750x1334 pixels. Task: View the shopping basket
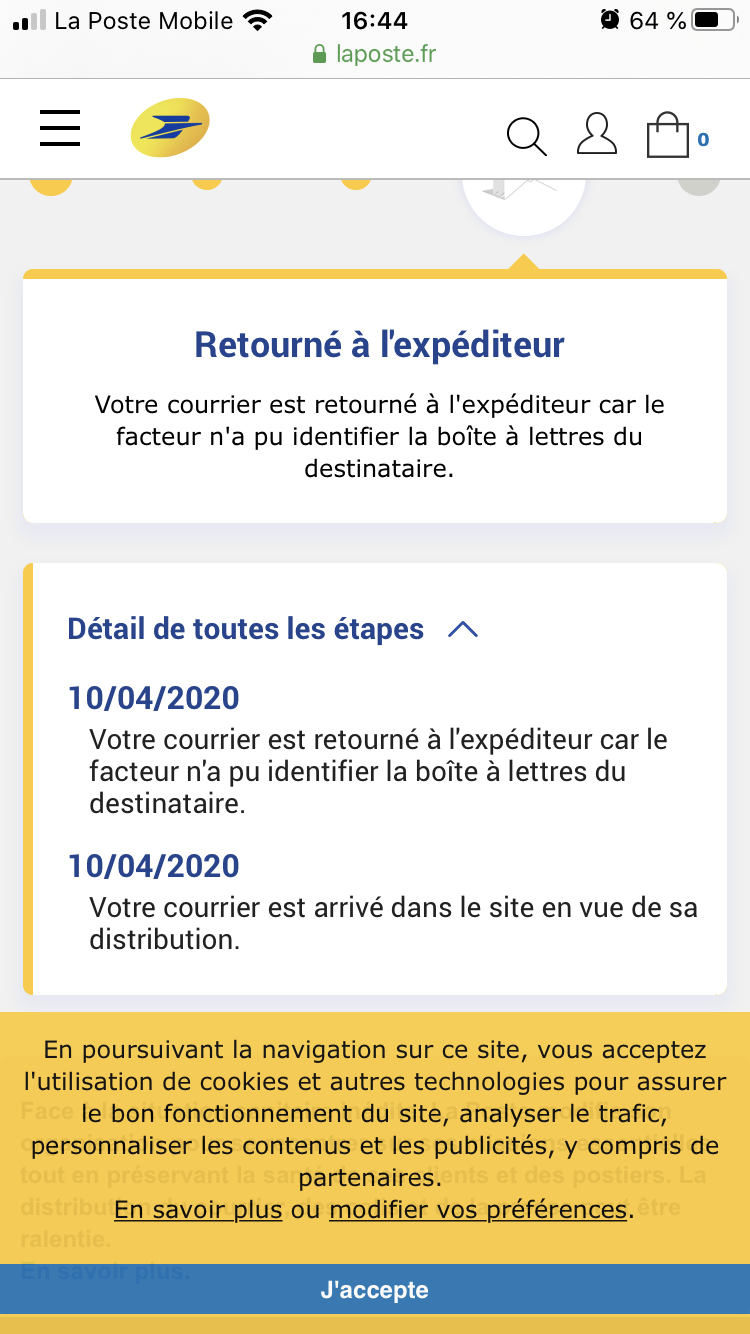669,136
